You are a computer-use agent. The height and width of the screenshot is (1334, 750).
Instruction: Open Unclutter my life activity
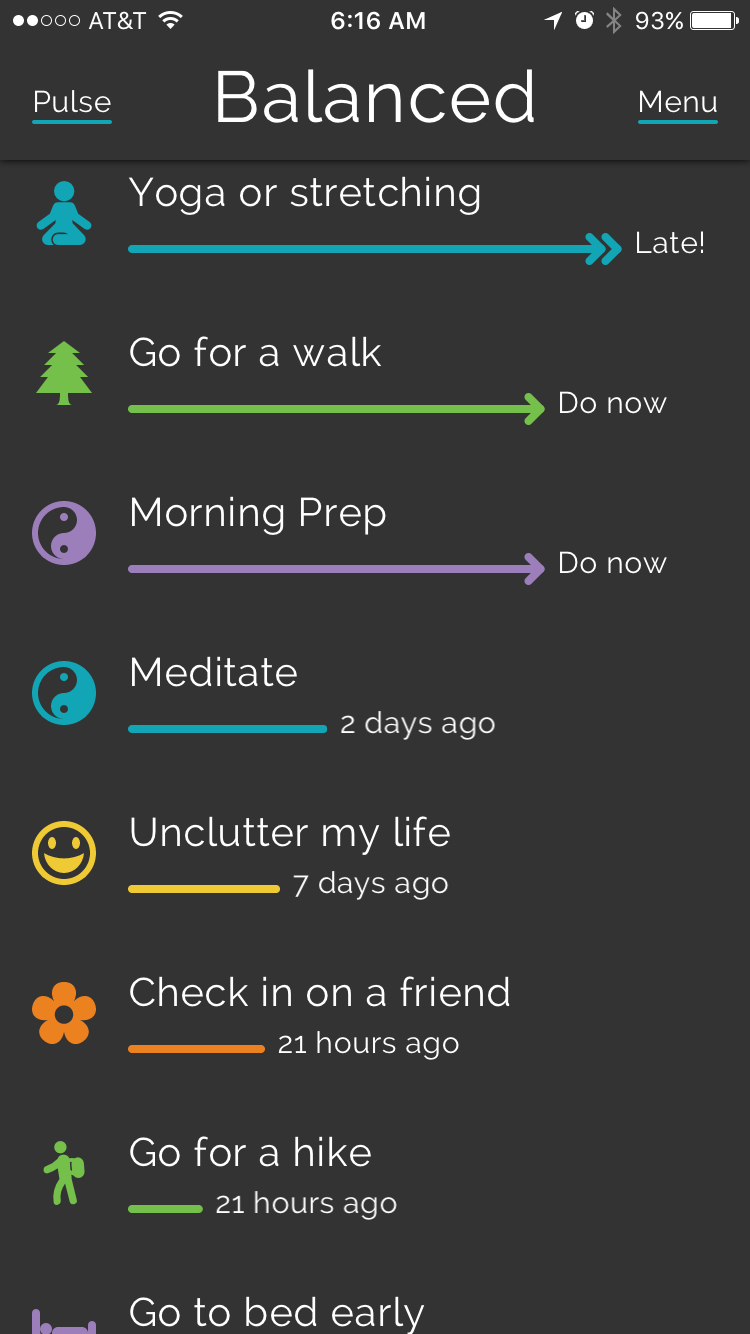[289, 833]
